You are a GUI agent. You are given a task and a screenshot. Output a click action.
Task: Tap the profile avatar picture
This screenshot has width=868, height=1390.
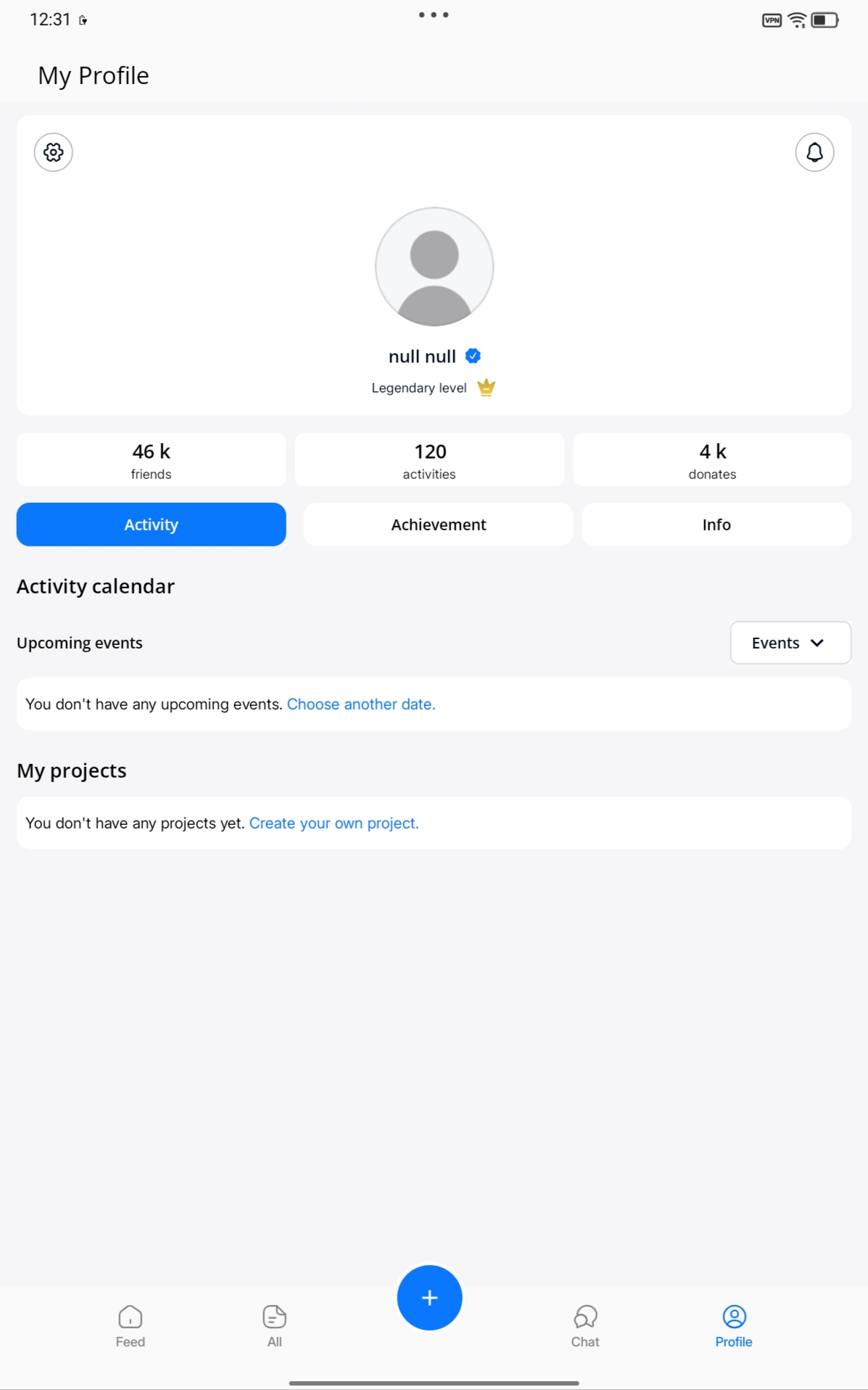(434, 267)
